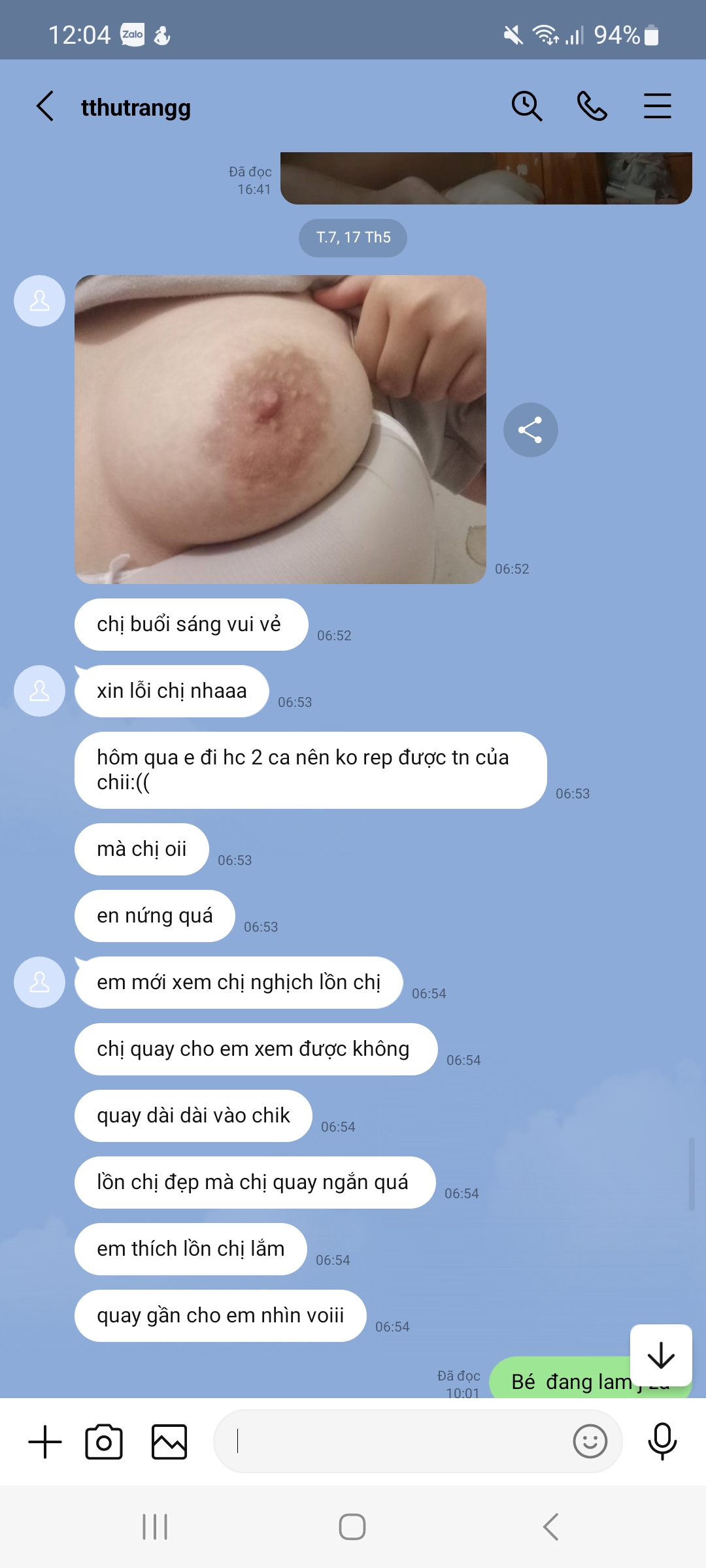706x1568 pixels.
Task: Share the received photo from 06:52
Action: tap(530, 430)
